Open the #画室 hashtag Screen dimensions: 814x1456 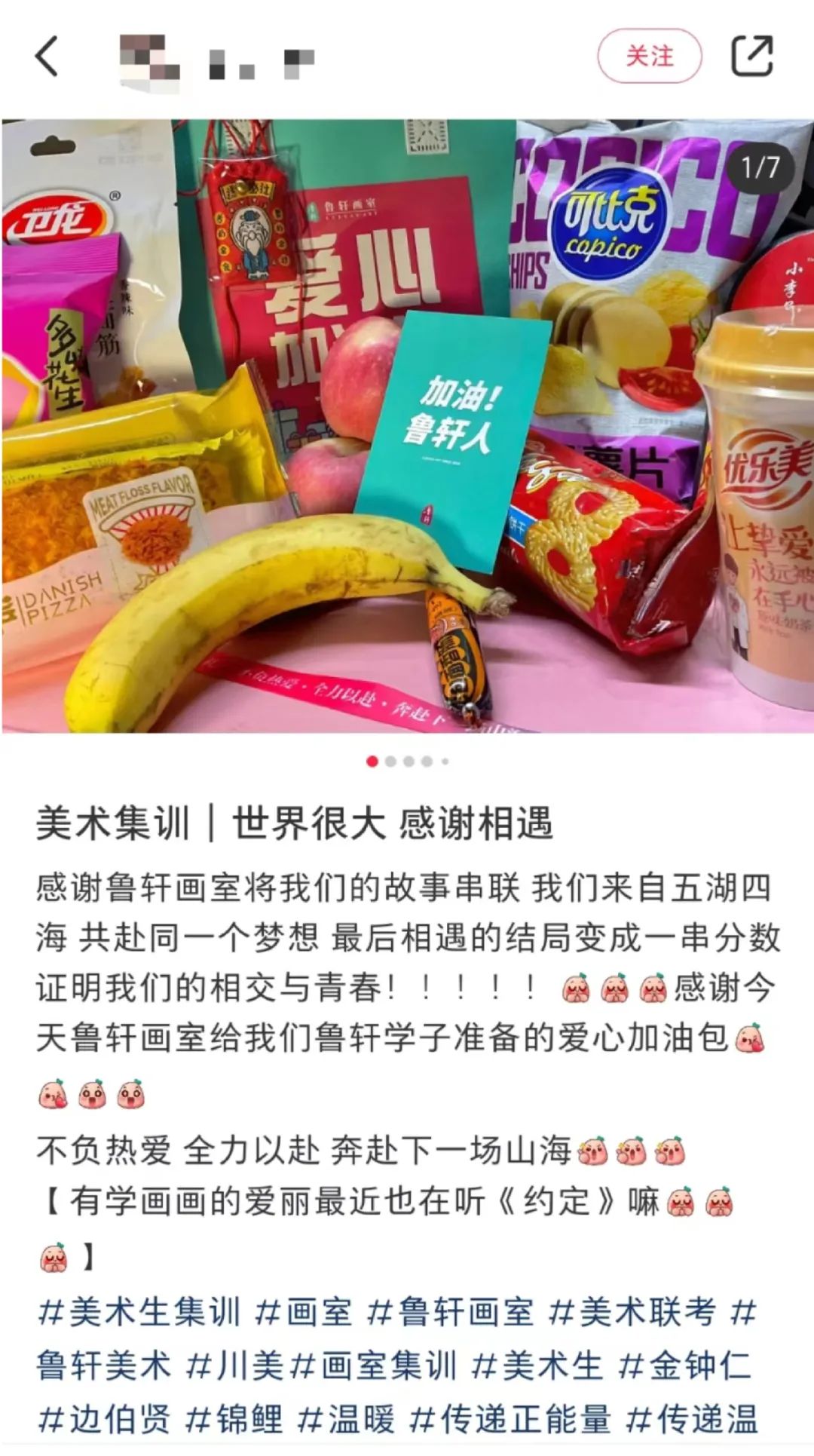tap(304, 1313)
